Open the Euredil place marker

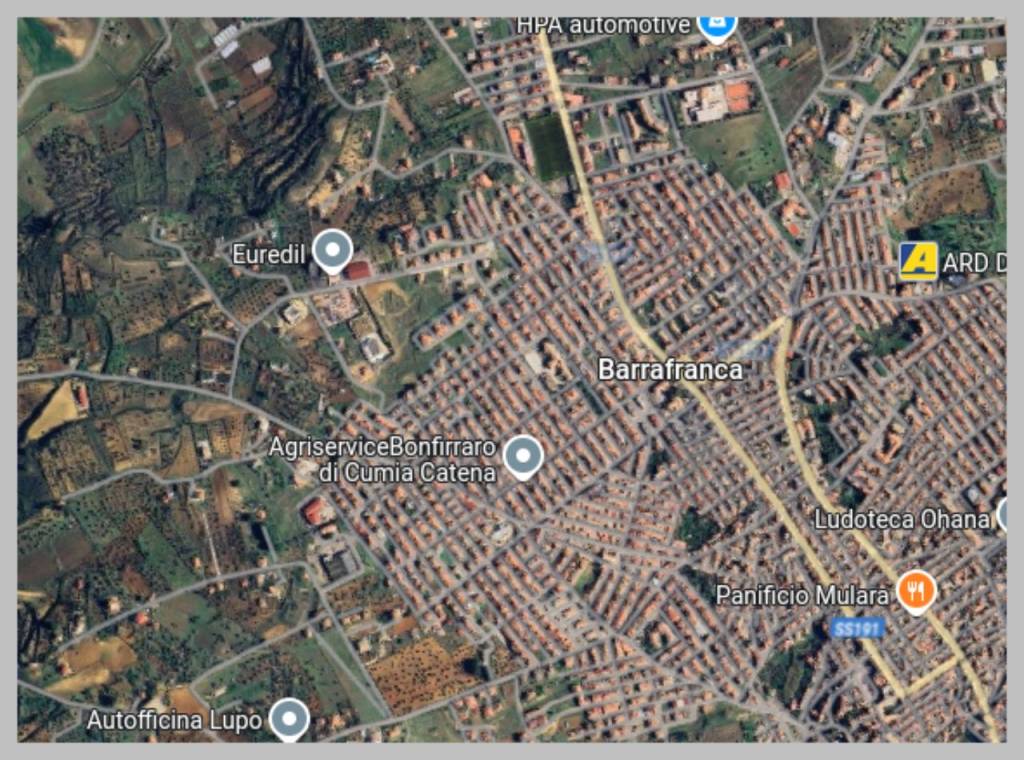[332, 248]
